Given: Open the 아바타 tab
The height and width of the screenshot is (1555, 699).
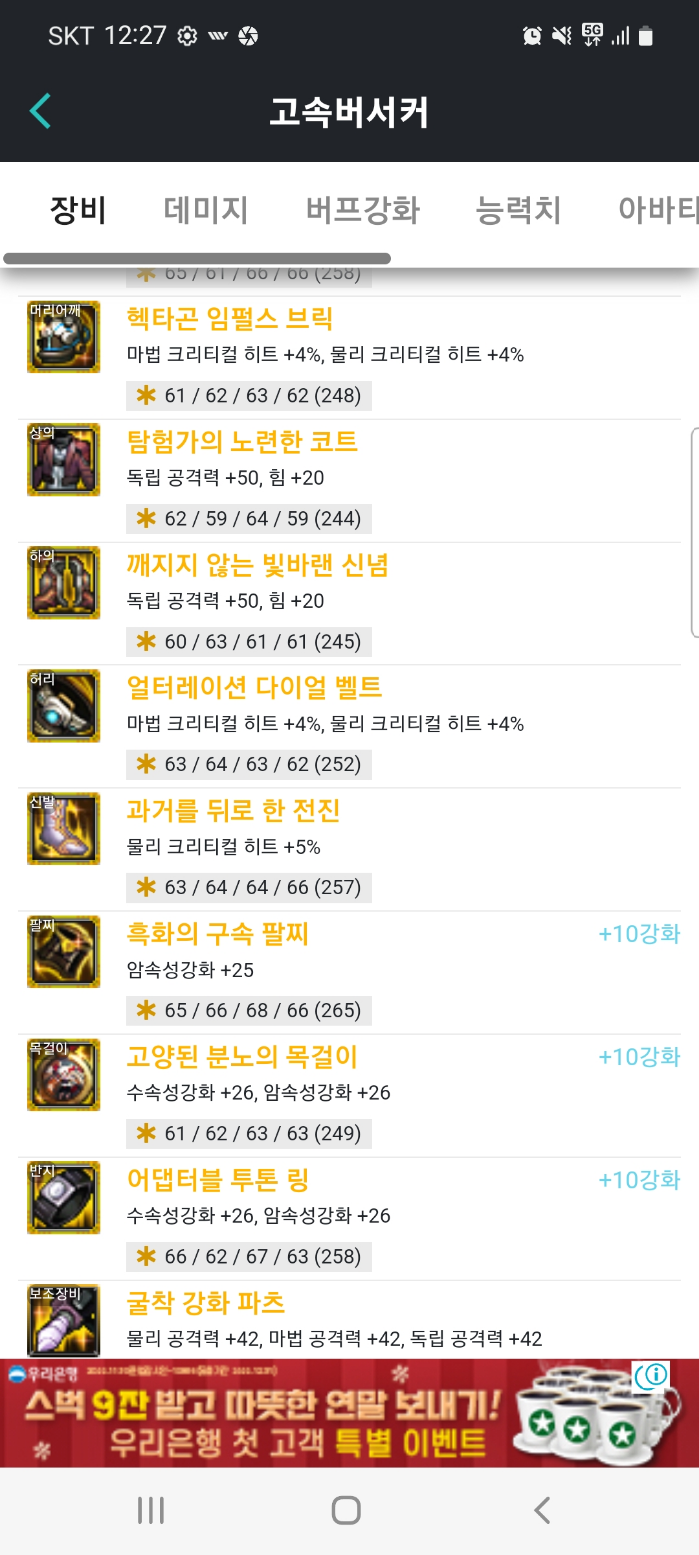Looking at the screenshot, I should [657, 210].
